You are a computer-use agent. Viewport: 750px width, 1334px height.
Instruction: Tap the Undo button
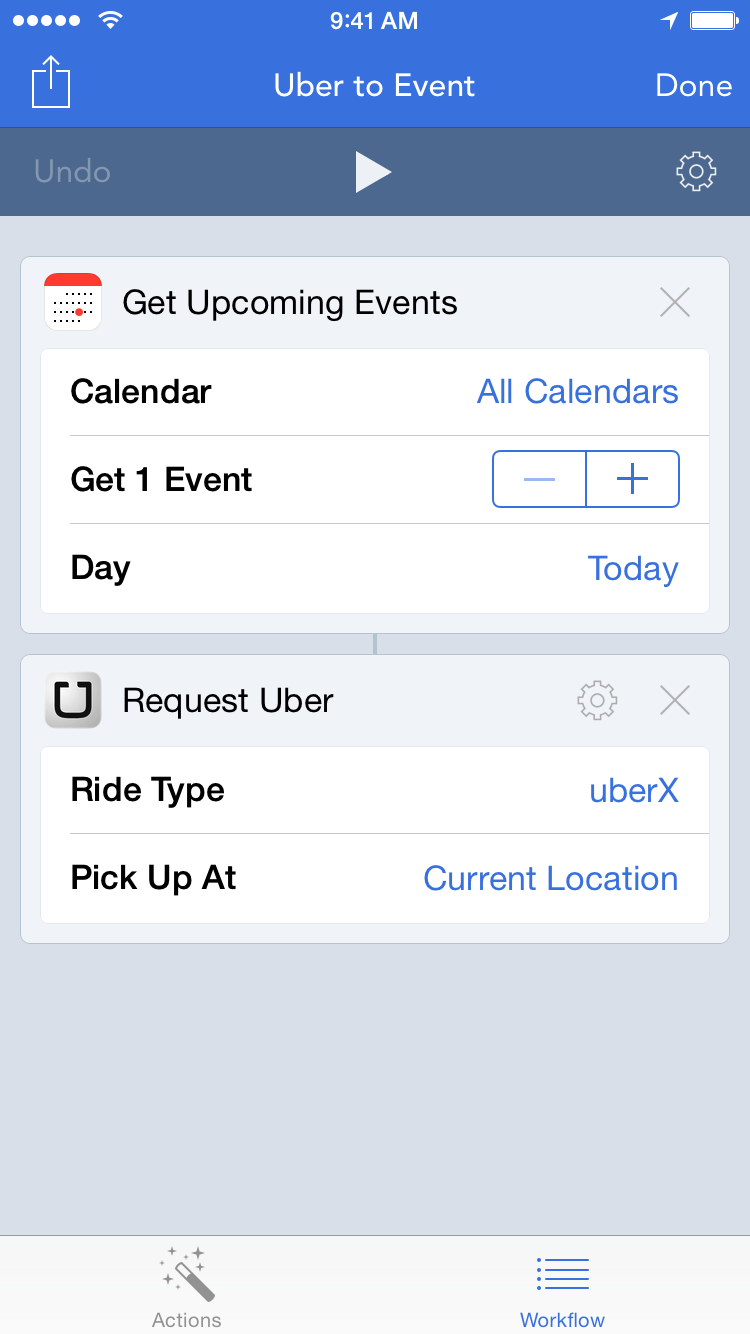tap(71, 171)
